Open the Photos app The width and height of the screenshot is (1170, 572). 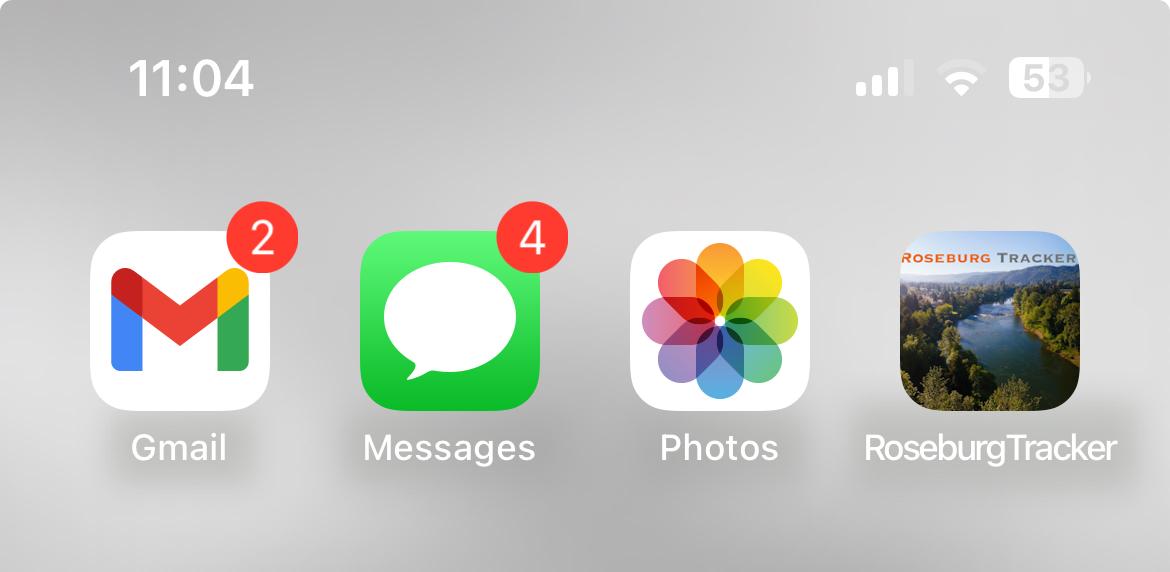[x=720, y=321]
